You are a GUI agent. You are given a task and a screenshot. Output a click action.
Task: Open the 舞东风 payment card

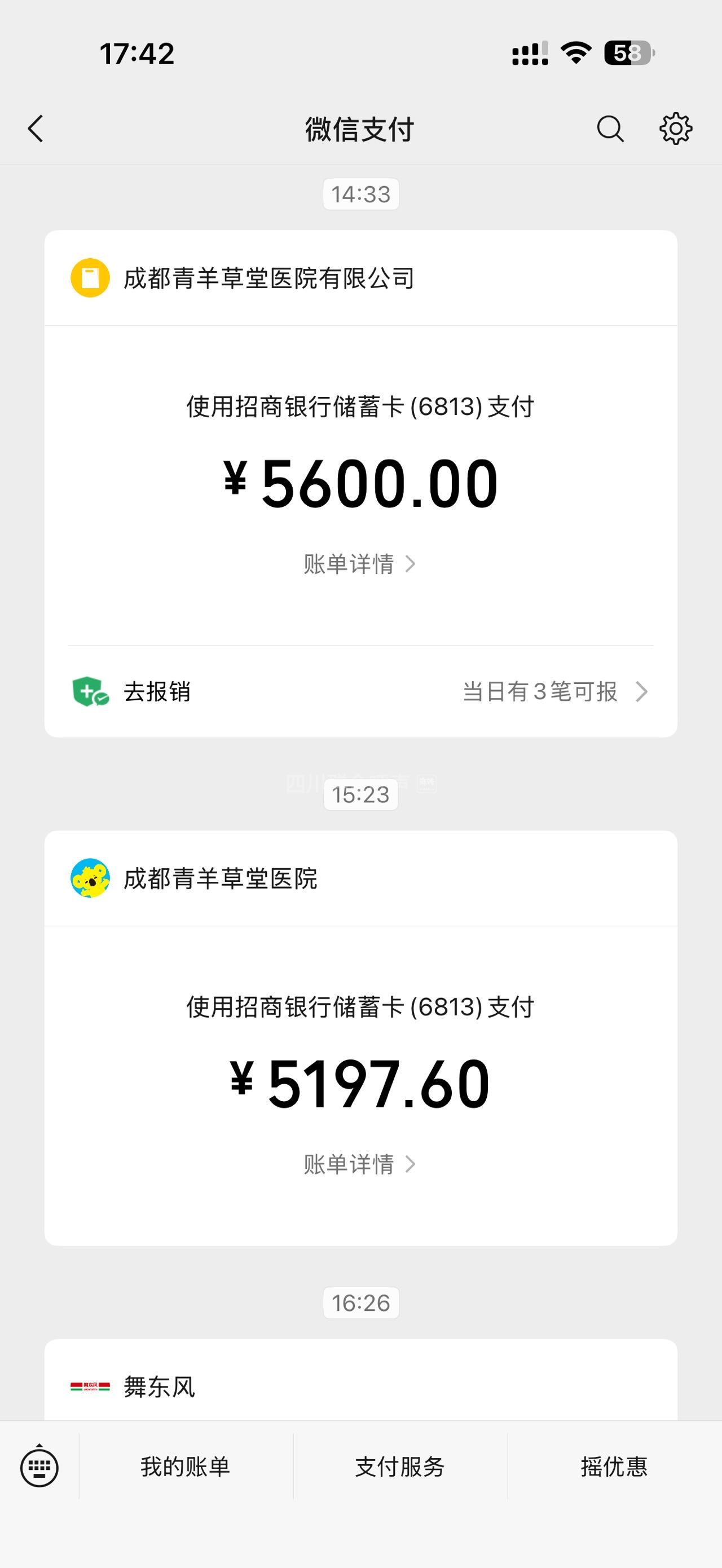click(360, 1386)
